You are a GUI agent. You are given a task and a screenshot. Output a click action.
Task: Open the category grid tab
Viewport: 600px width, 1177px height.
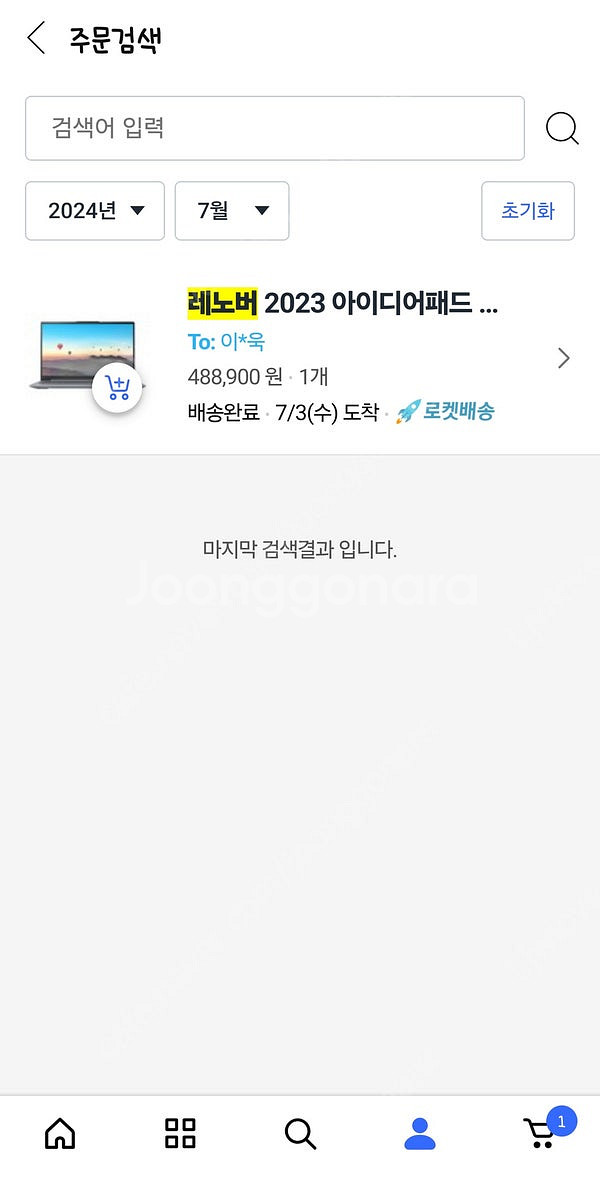(x=180, y=1133)
